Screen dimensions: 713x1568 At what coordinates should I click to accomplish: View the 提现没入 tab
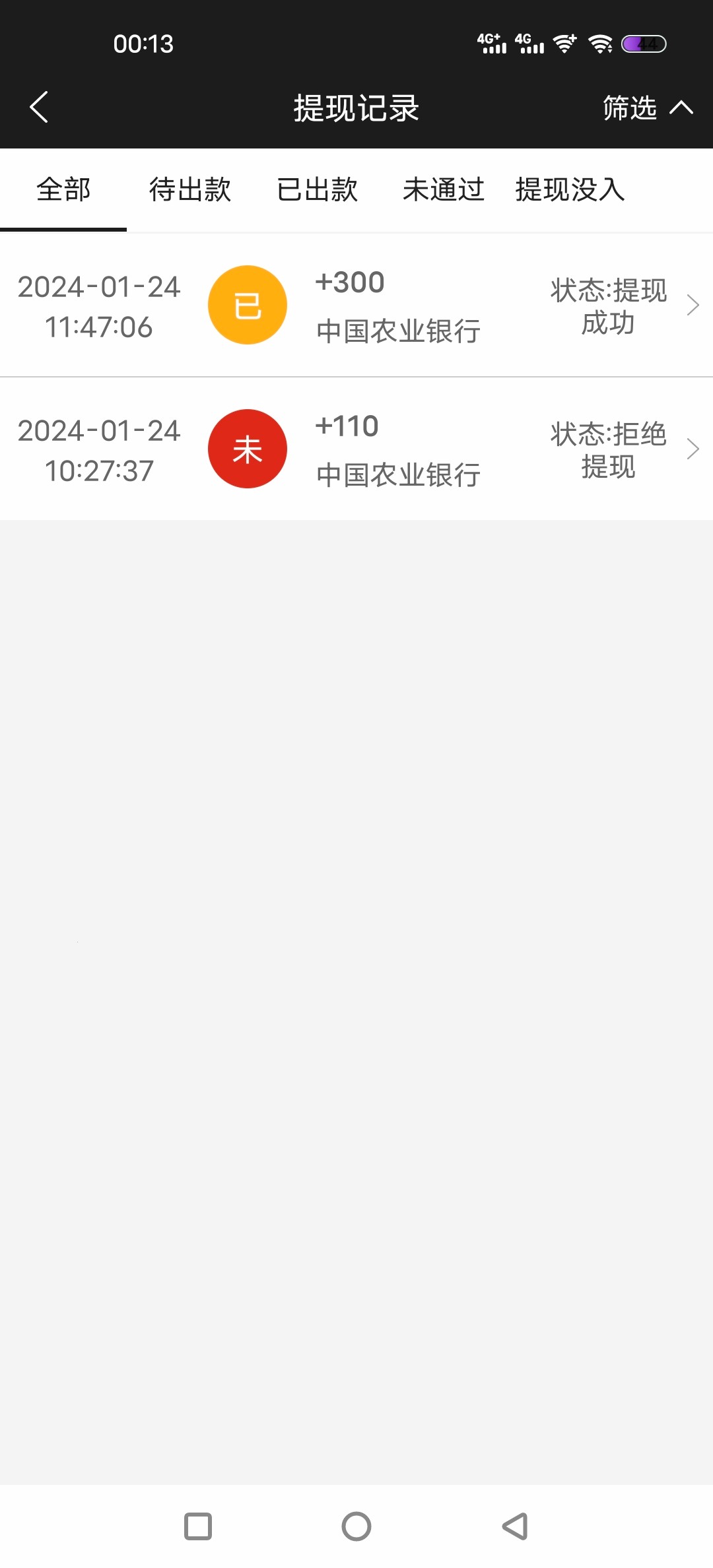click(x=570, y=190)
